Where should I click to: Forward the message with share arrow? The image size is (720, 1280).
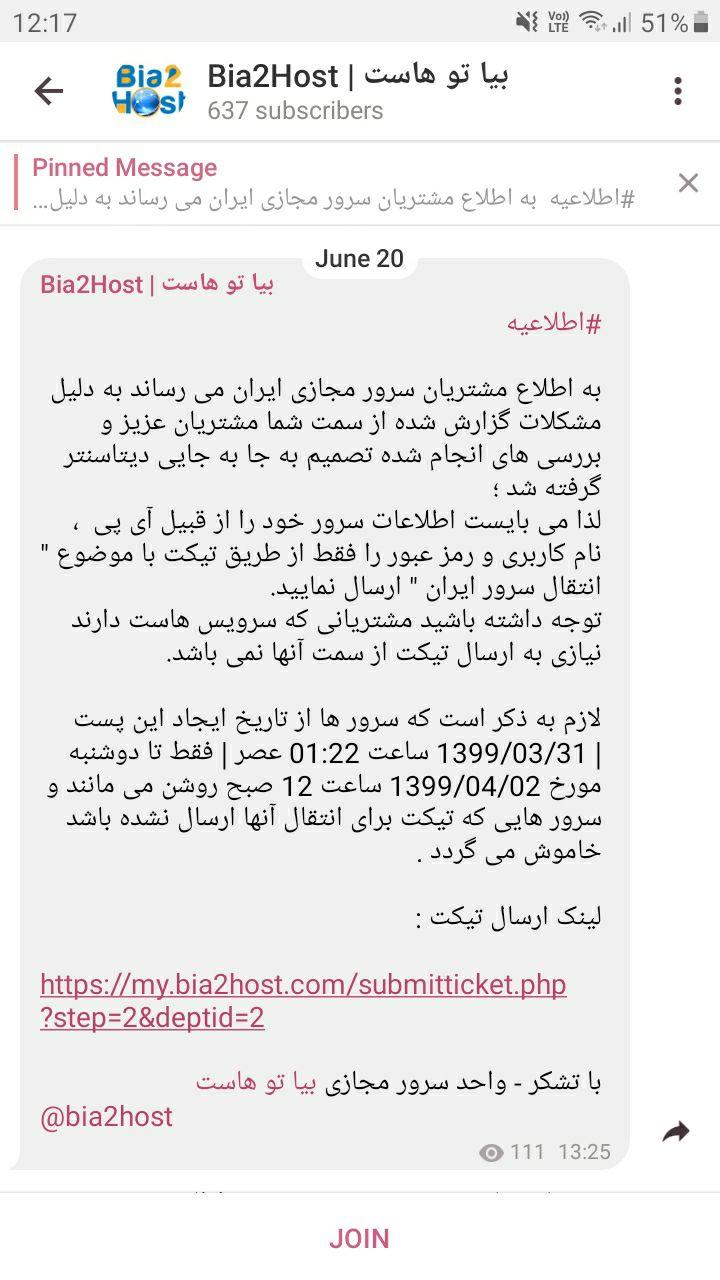coord(676,1132)
